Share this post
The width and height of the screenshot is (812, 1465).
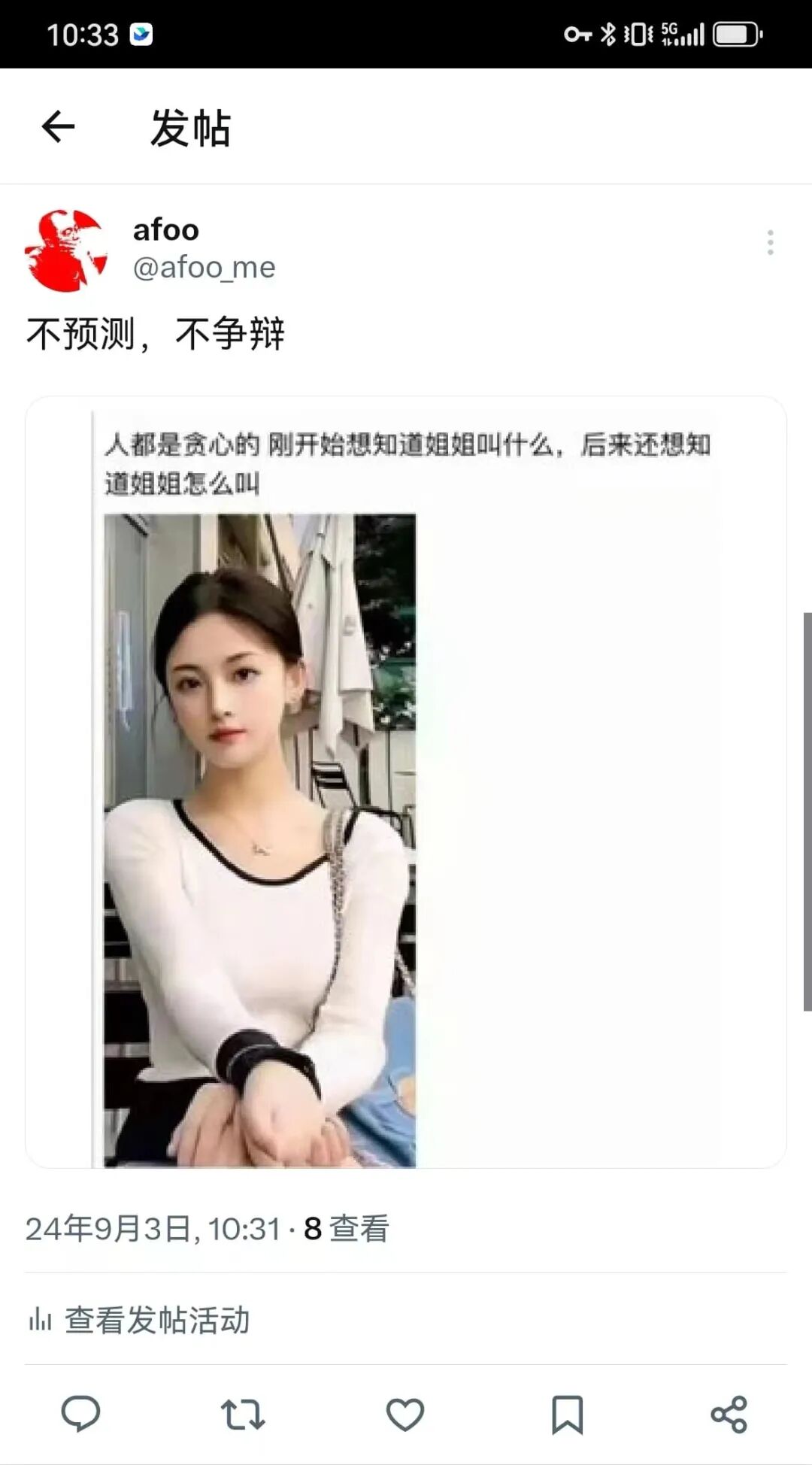[729, 1415]
